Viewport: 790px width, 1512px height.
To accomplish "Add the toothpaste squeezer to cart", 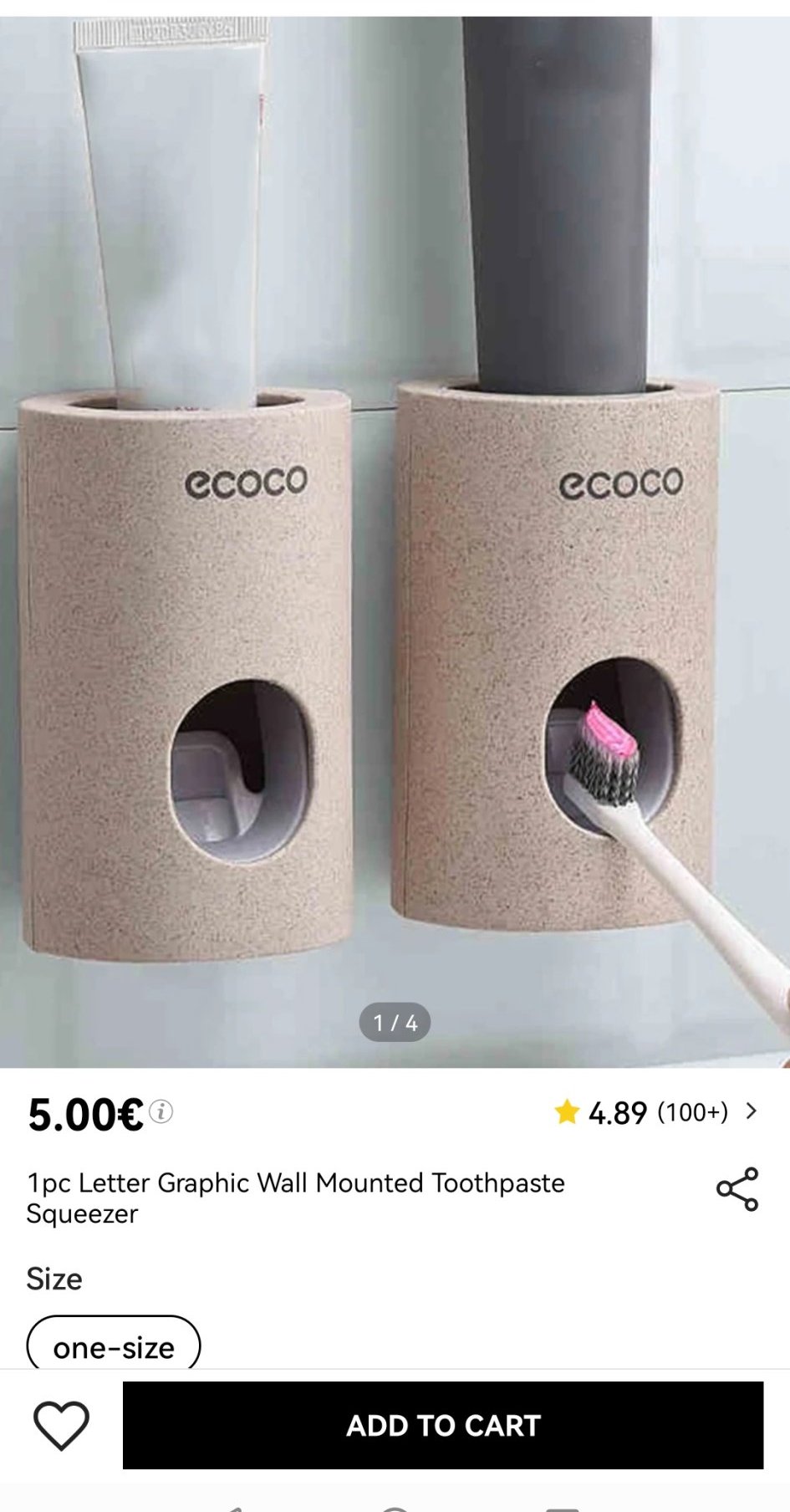I will point(442,1425).
